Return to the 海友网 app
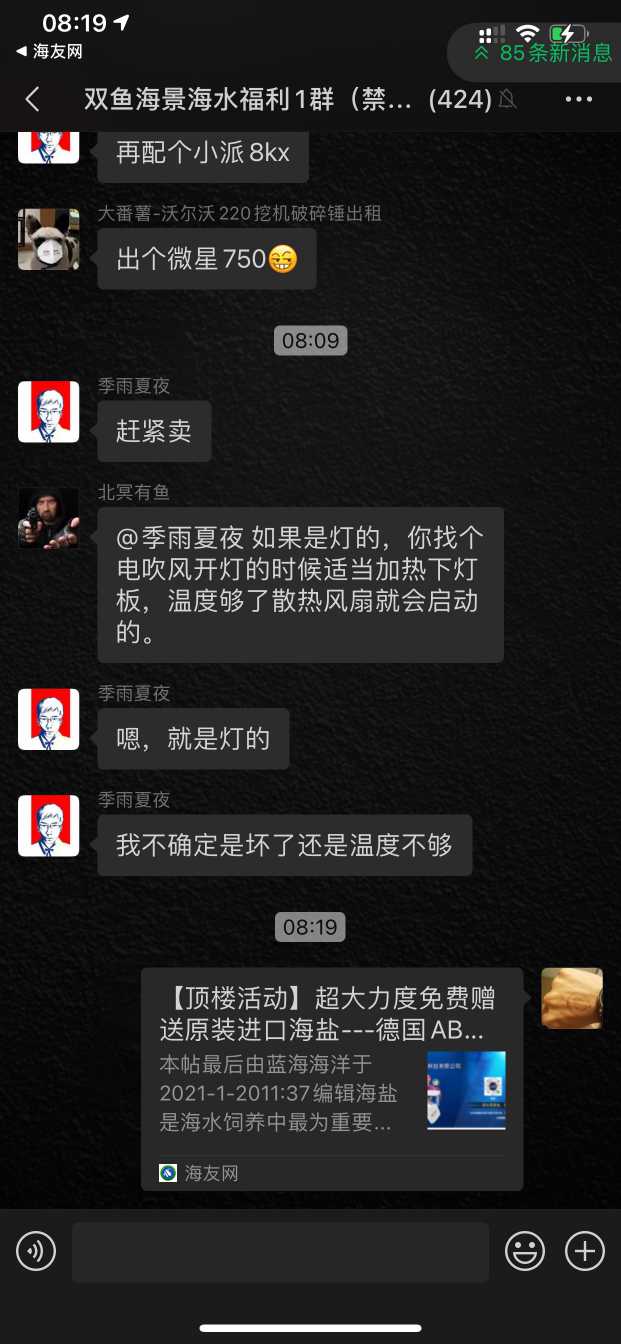The width and height of the screenshot is (621, 1344). pyautogui.click(x=49, y=51)
